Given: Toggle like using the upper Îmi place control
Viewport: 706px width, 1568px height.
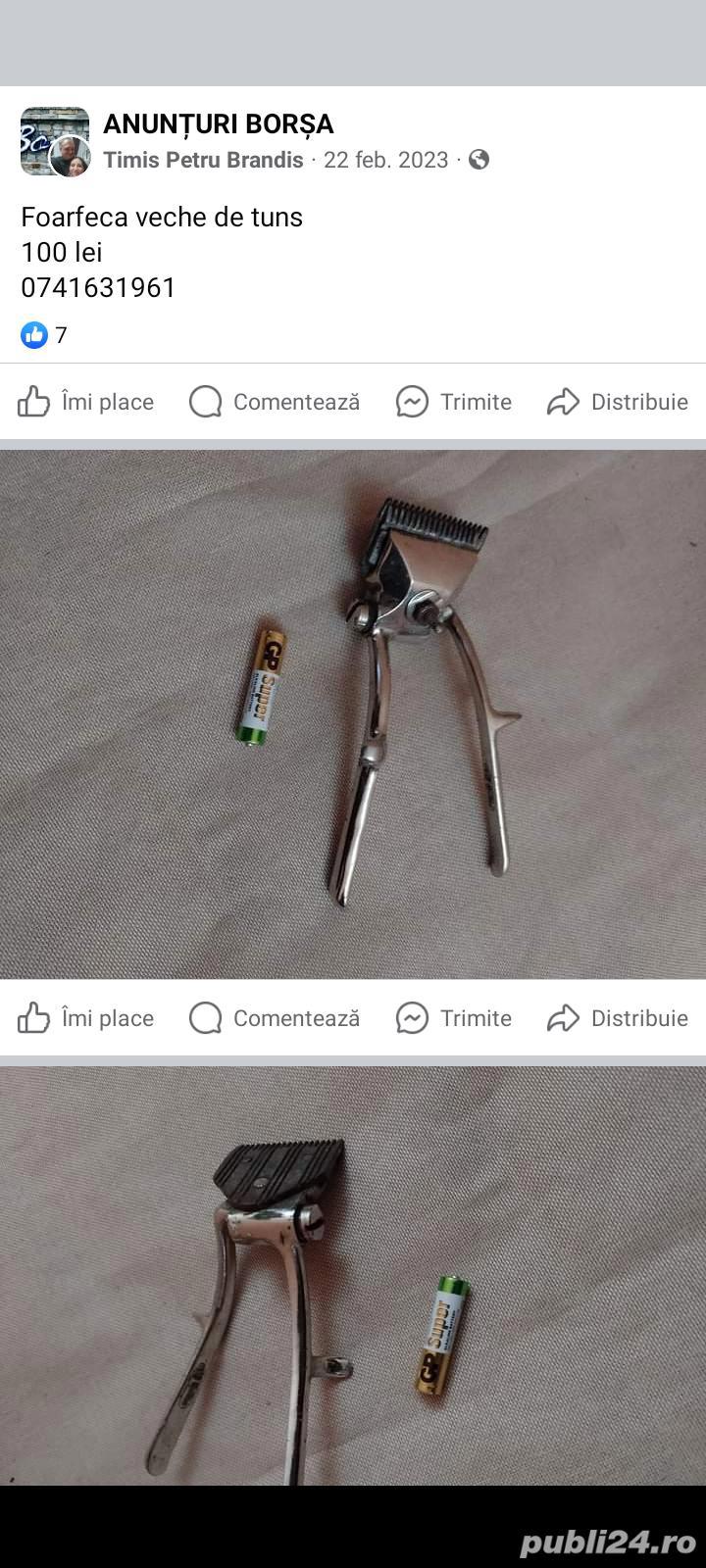Looking at the screenshot, I should coord(84,402).
